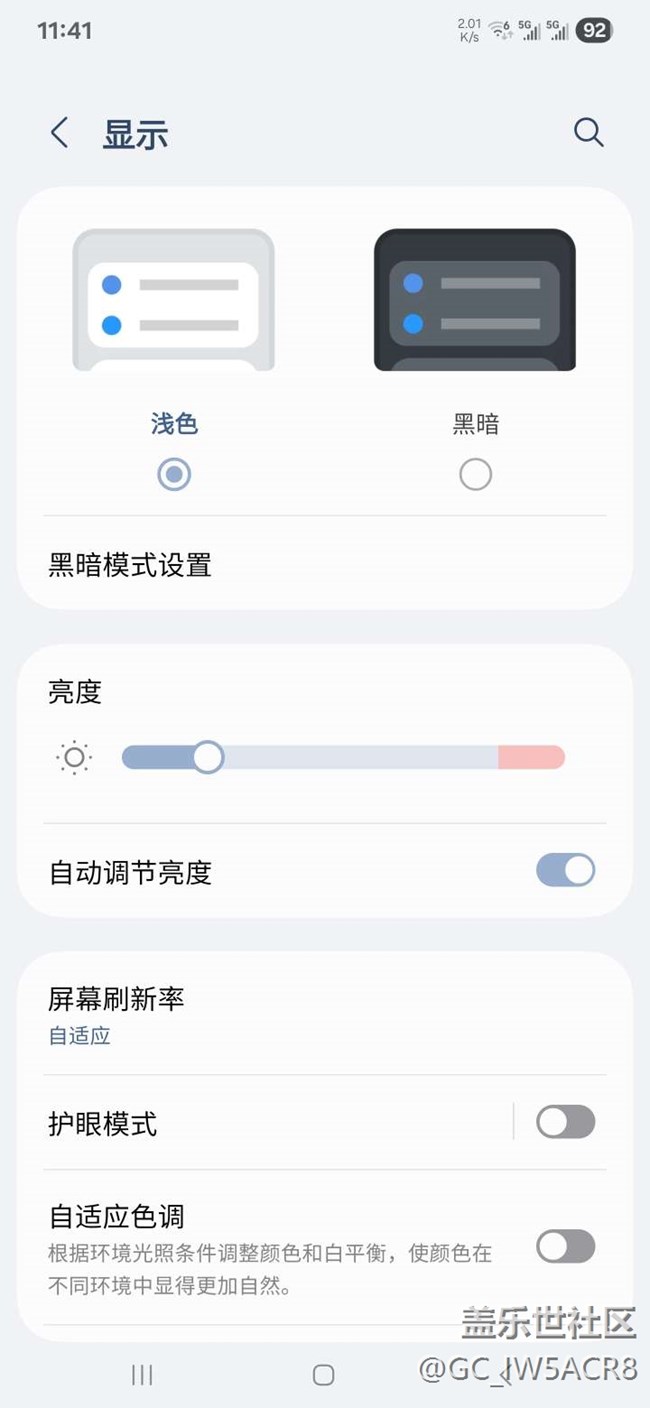Open 黑暗模式设置
Viewport: 650px width, 1408px height.
tap(130, 565)
